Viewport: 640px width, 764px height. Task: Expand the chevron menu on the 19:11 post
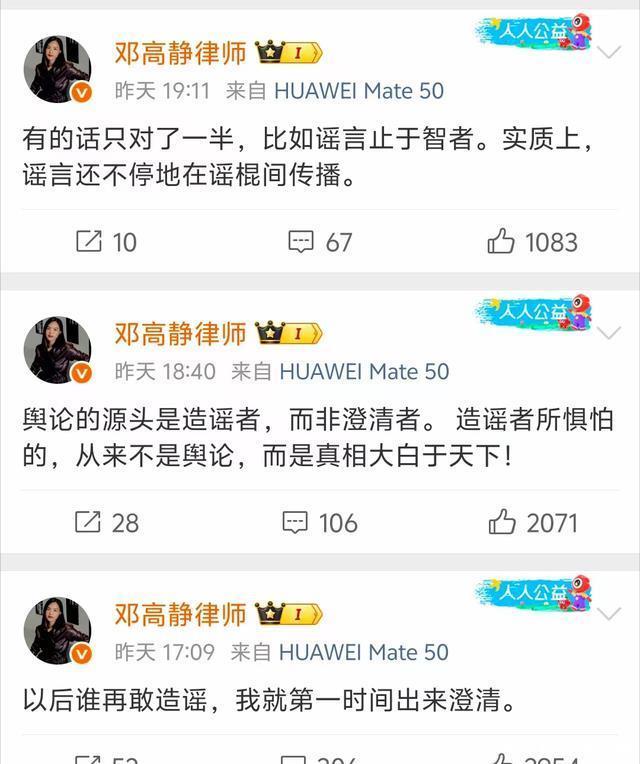pos(609,52)
